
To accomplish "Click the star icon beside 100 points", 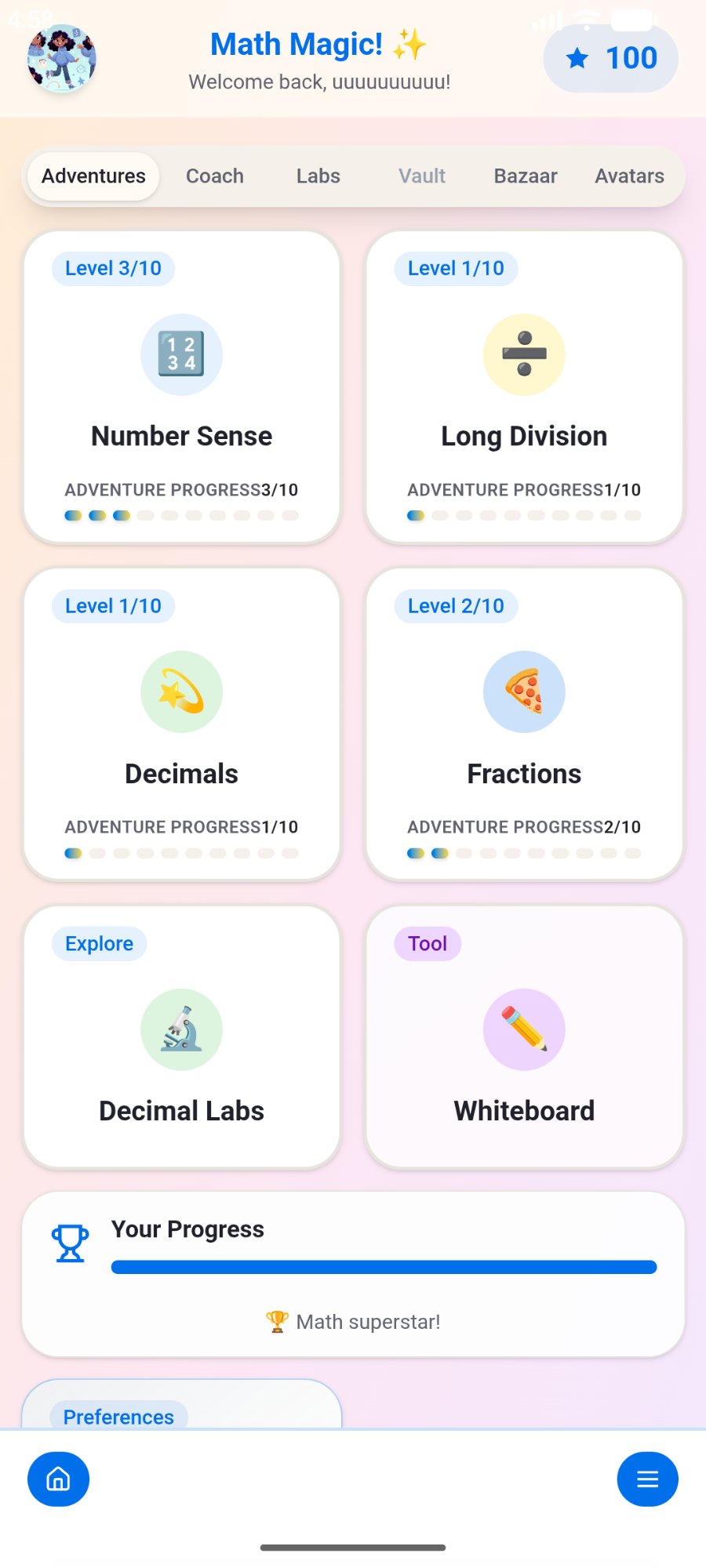I will (x=578, y=58).
